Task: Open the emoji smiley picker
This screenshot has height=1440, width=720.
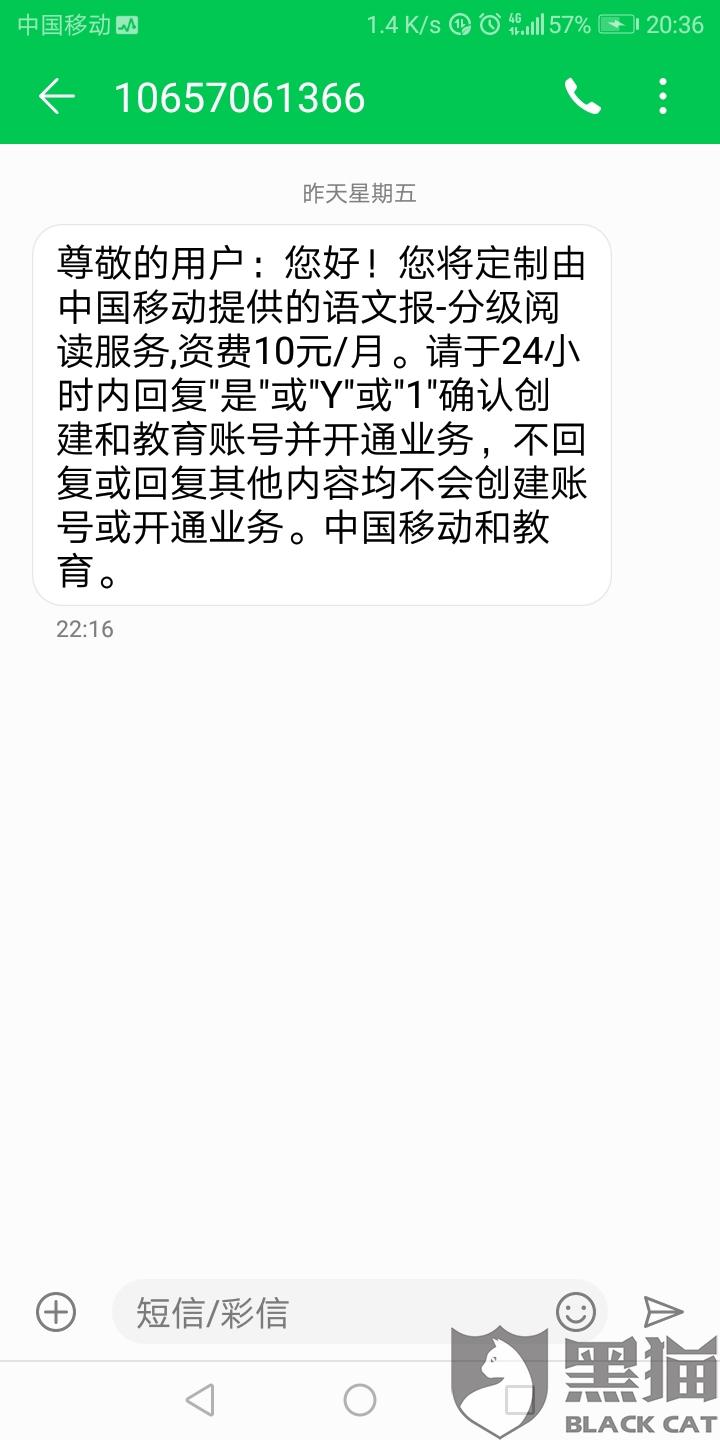Action: click(576, 1312)
